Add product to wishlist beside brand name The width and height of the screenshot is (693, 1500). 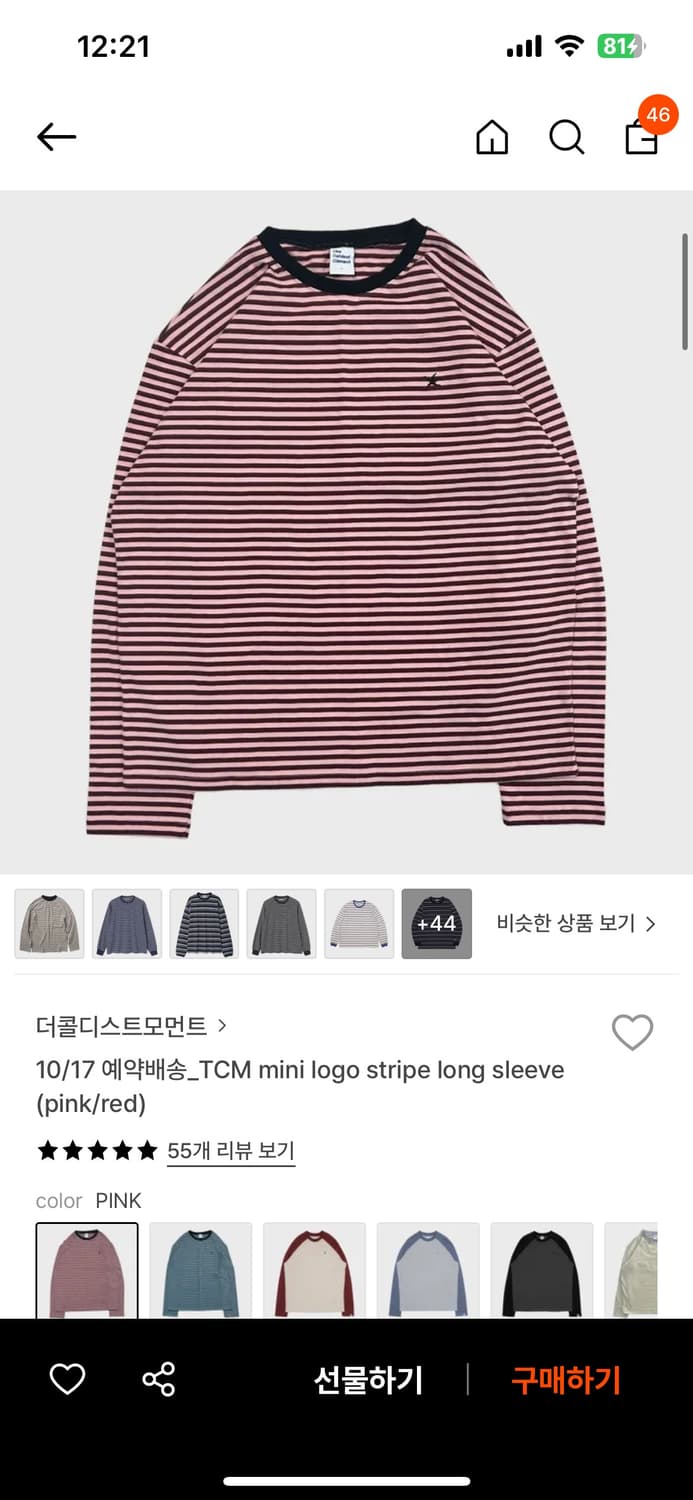coord(632,1032)
